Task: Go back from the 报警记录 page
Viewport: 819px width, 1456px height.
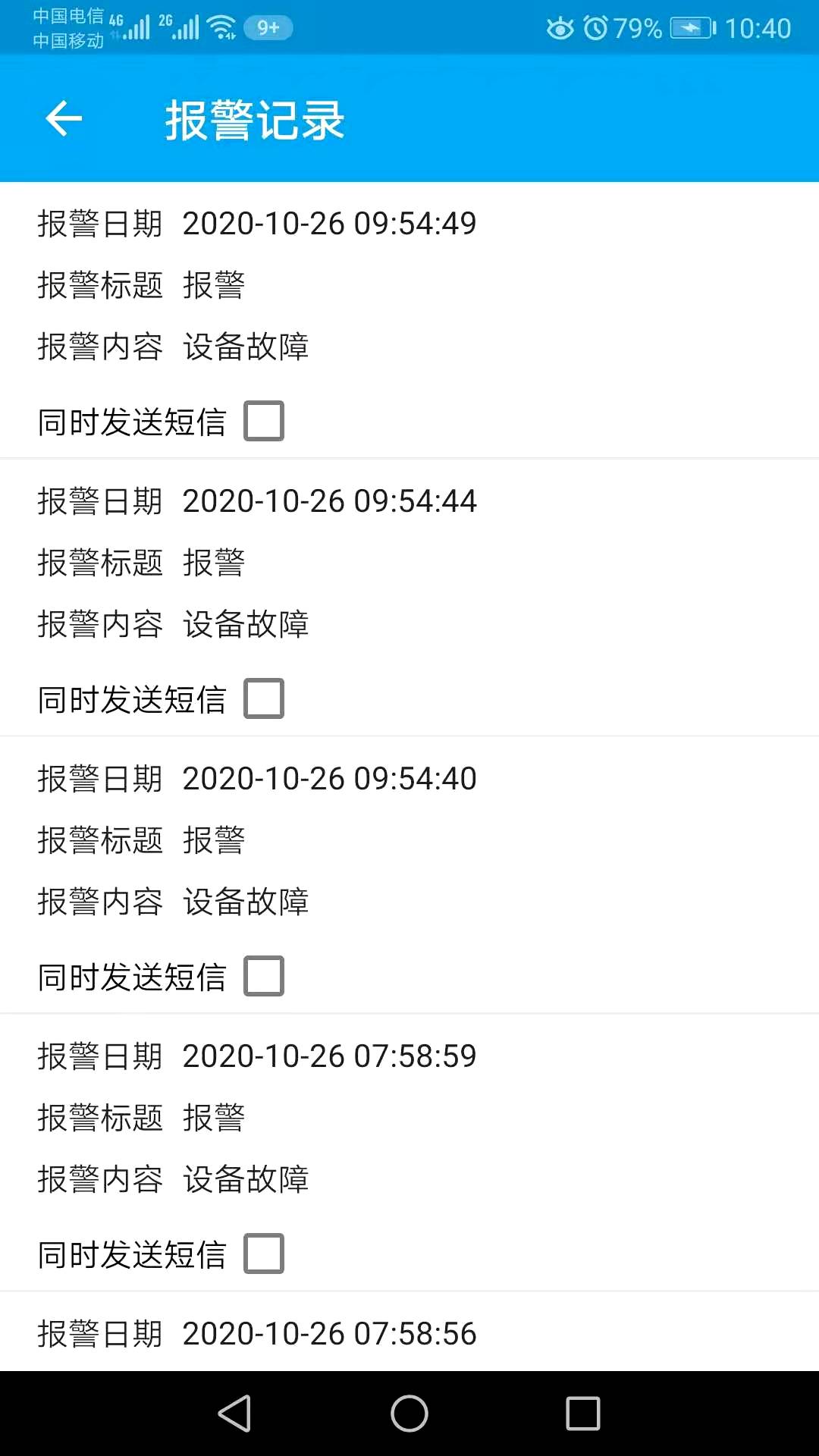Action: [x=64, y=119]
